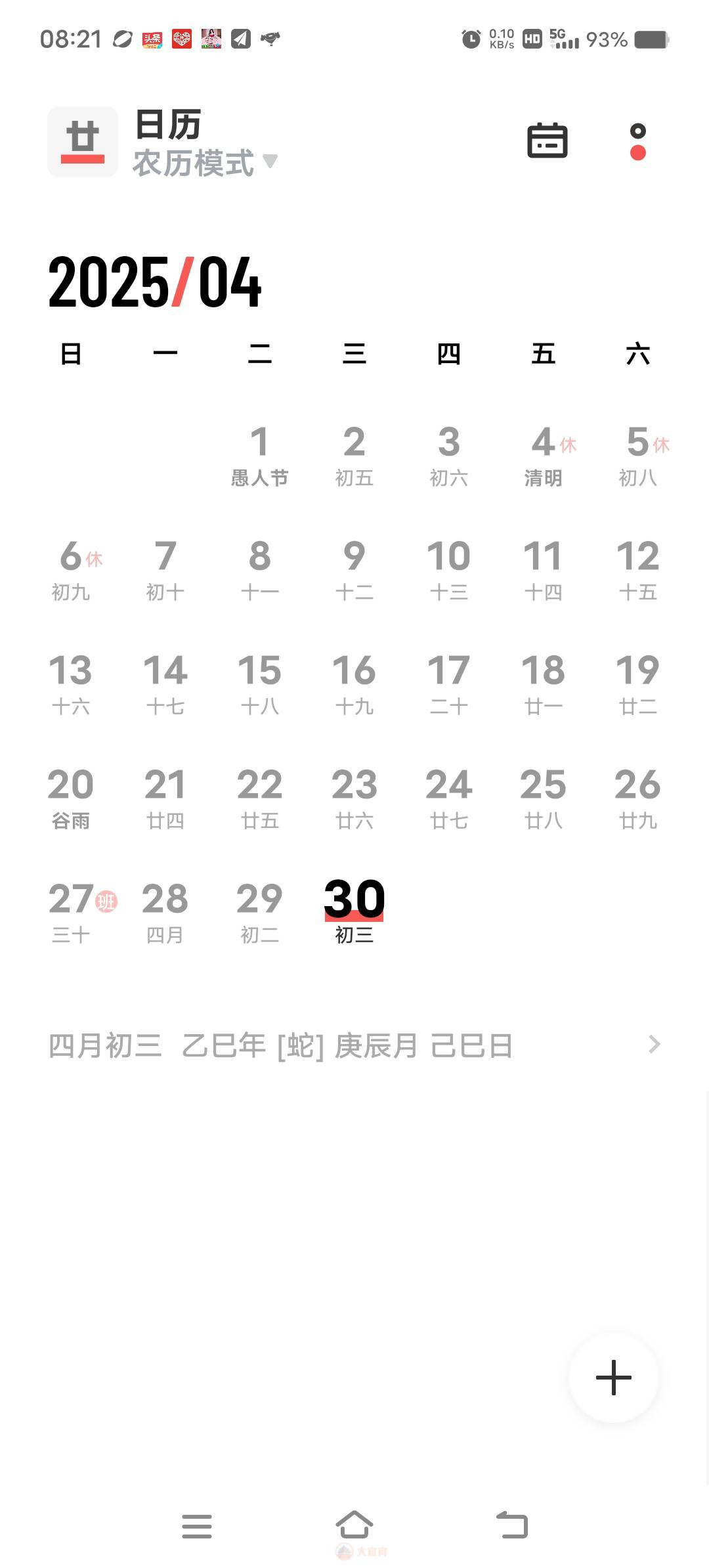
Task: Add a new event with plus button
Action: [x=614, y=1378]
